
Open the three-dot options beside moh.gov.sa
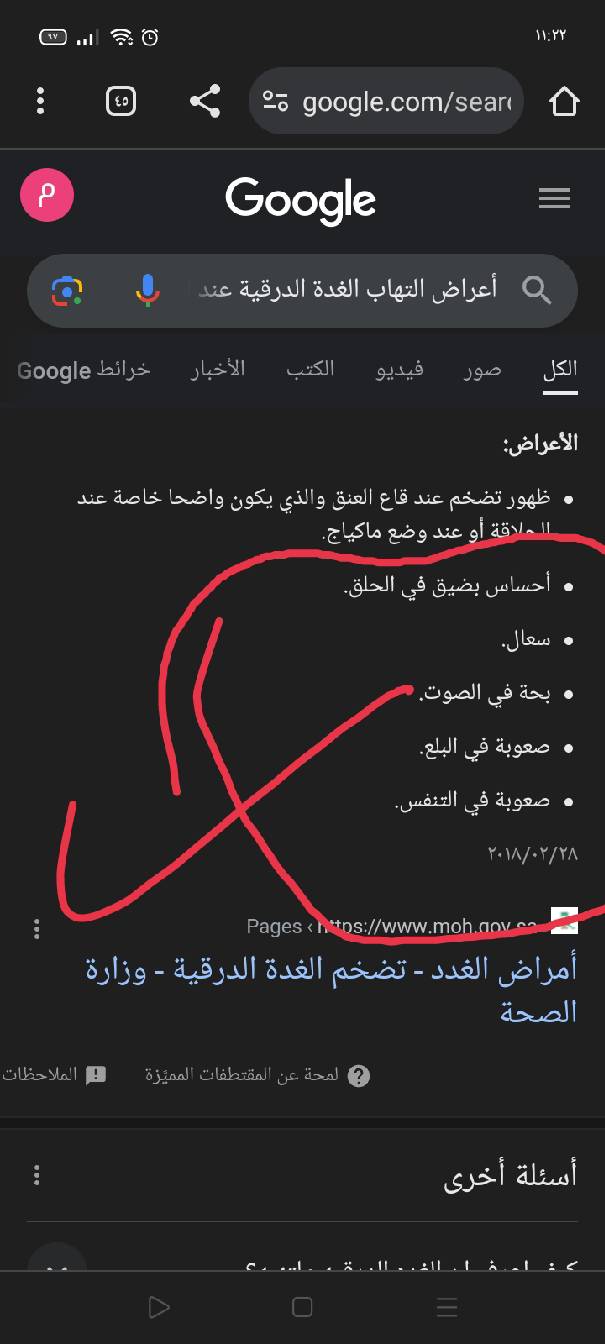pos(37,929)
